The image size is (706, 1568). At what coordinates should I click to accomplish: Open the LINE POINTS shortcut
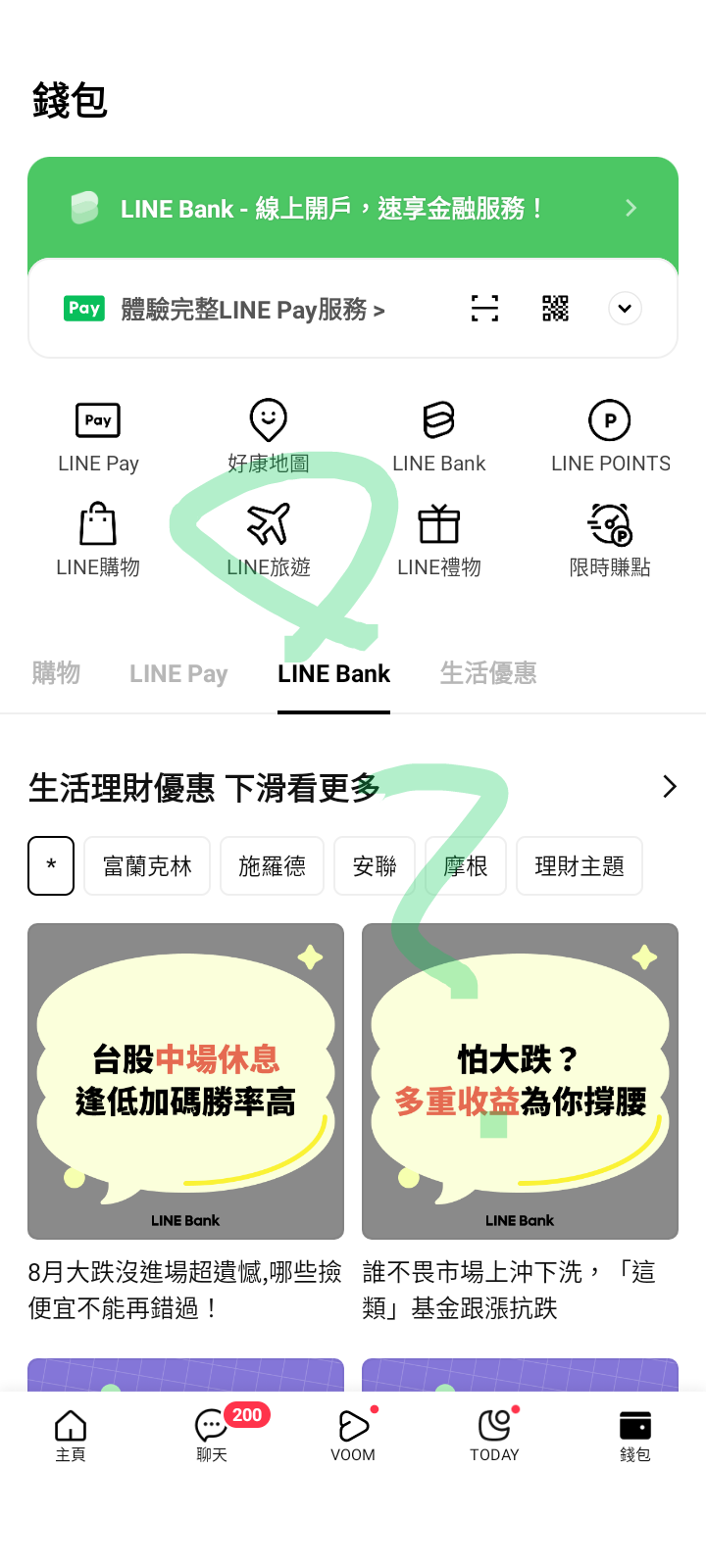(x=610, y=437)
